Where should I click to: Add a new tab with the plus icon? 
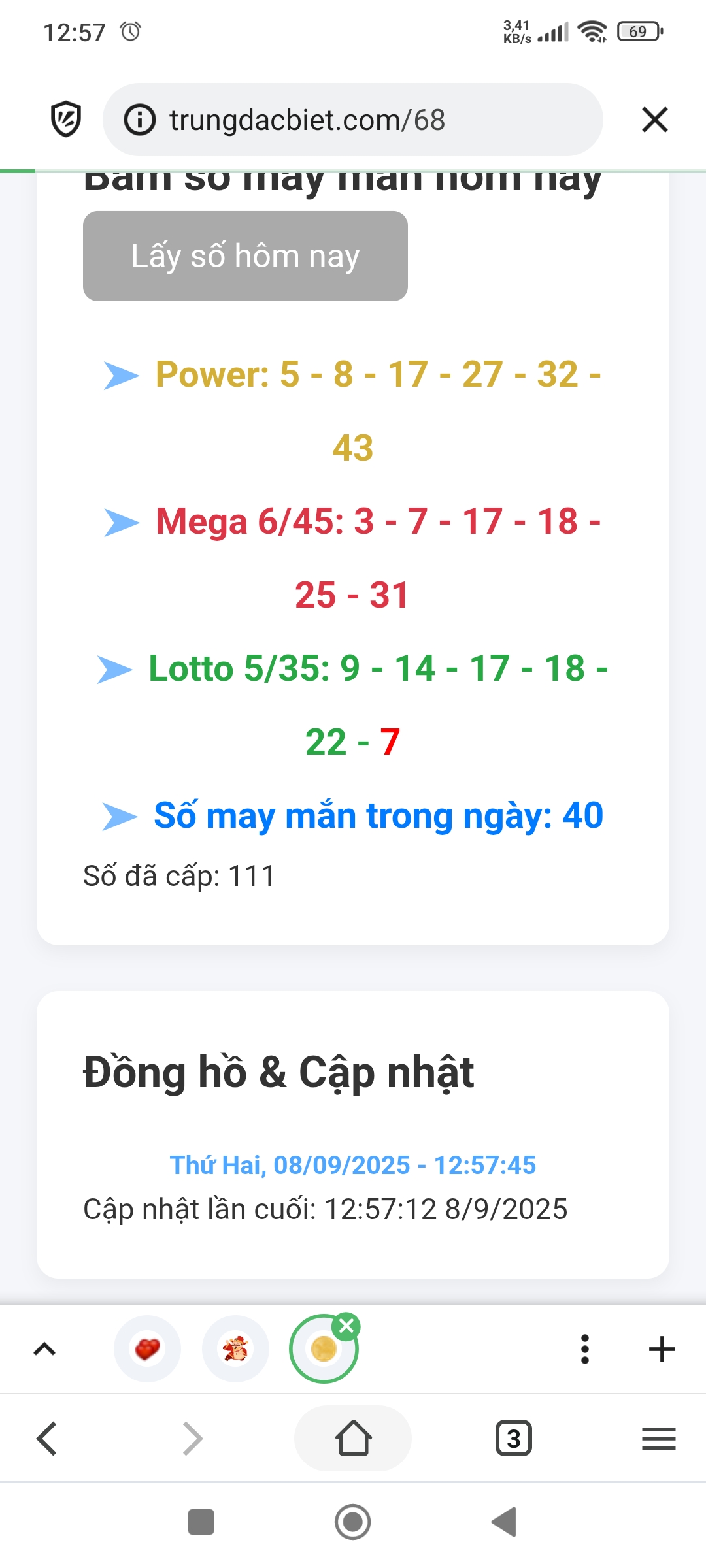(662, 1349)
